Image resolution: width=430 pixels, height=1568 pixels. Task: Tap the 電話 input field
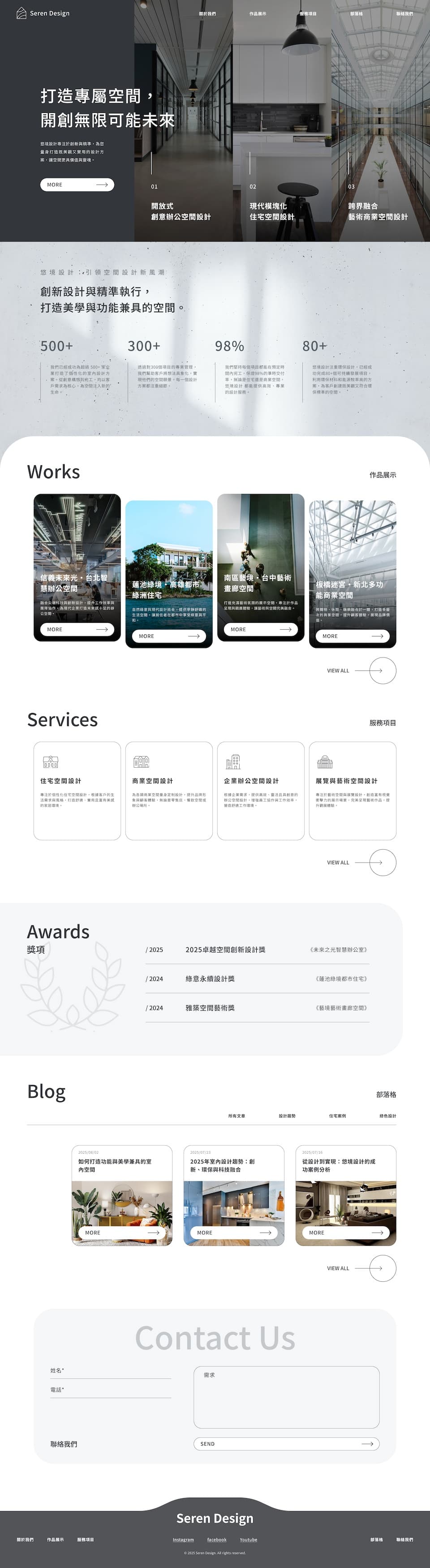pyautogui.click(x=110, y=1390)
